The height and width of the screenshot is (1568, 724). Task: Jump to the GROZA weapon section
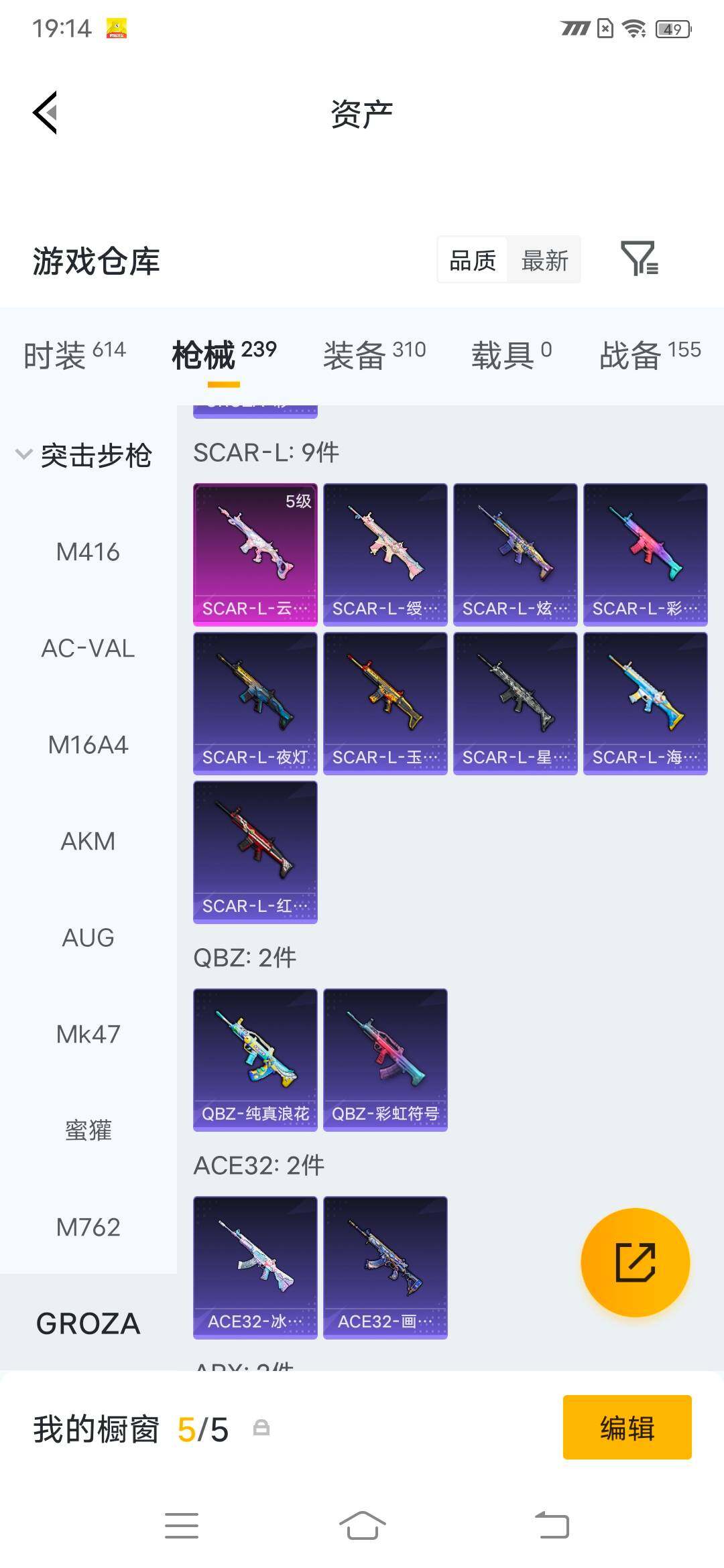tap(88, 1323)
